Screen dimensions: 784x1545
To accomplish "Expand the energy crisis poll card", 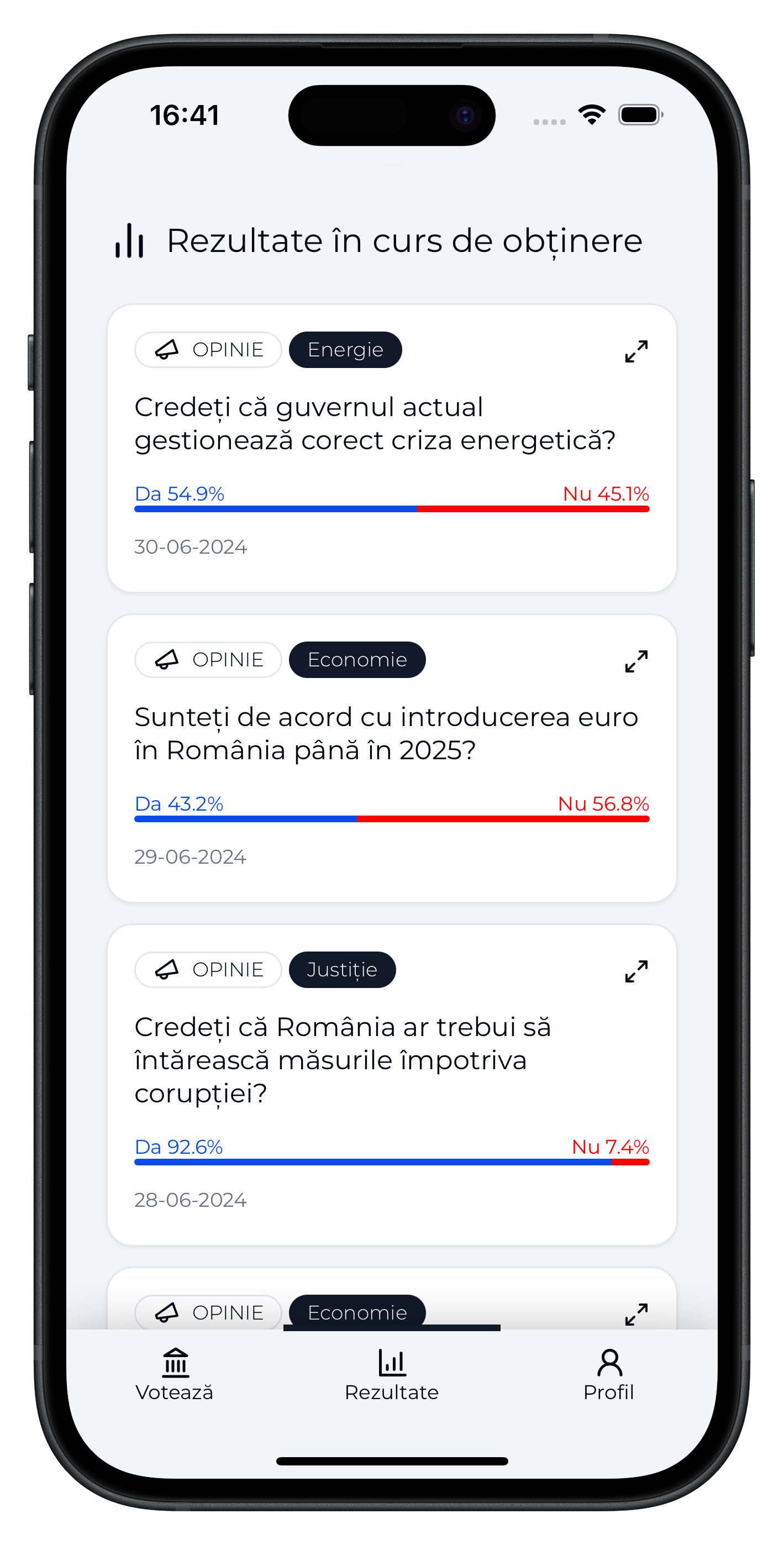I will click(x=636, y=351).
